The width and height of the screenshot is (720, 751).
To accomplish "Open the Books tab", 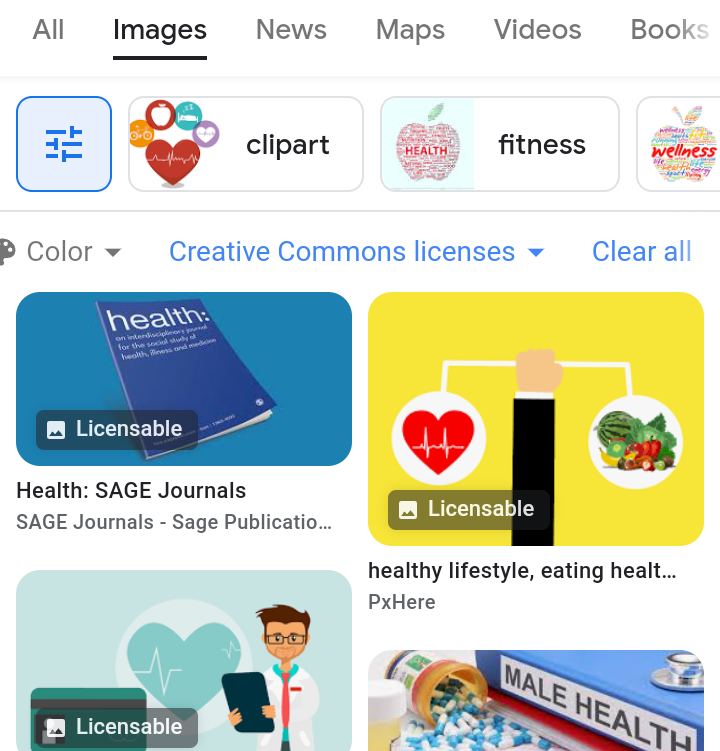I will (x=670, y=30).
